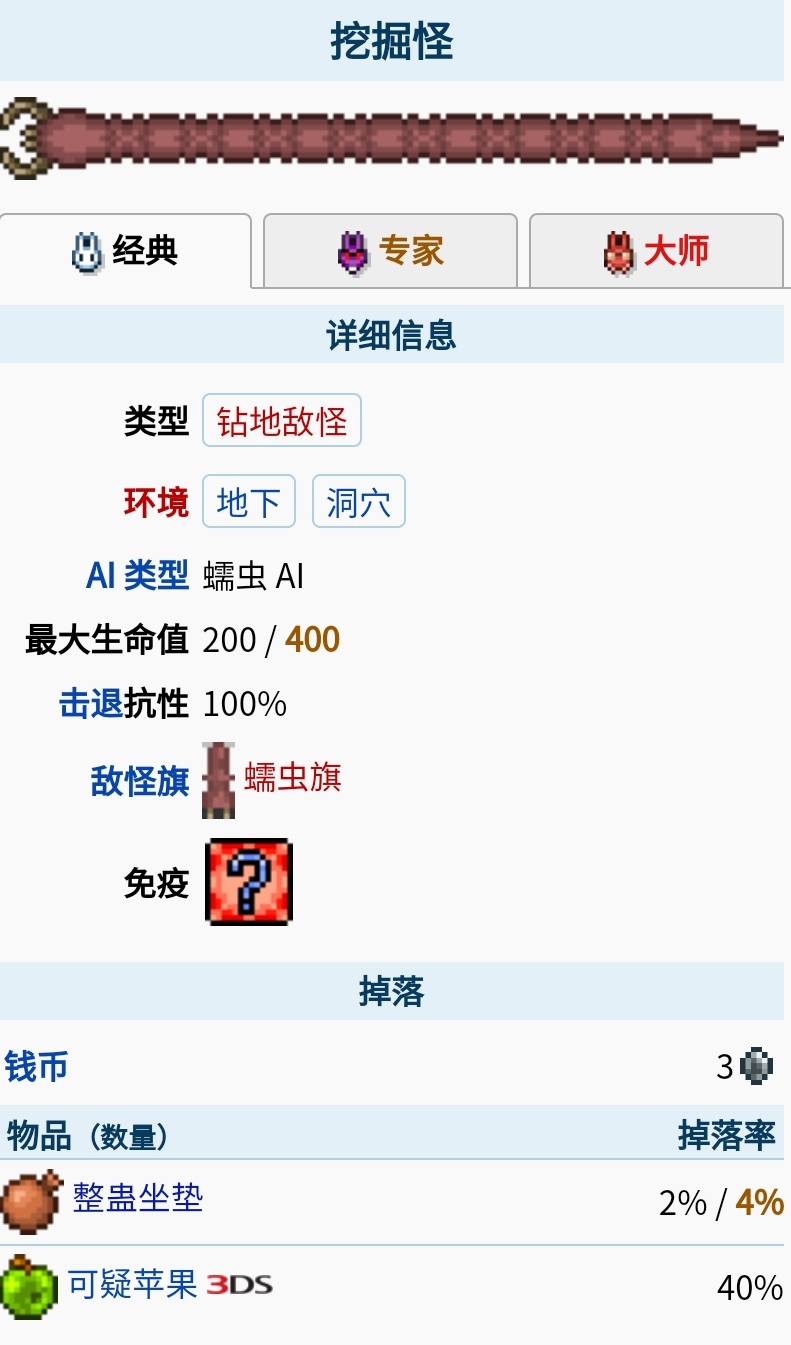This screenshot has width=791, height=1345.
Task: Open the 钱币 link
Action: 36,1066
